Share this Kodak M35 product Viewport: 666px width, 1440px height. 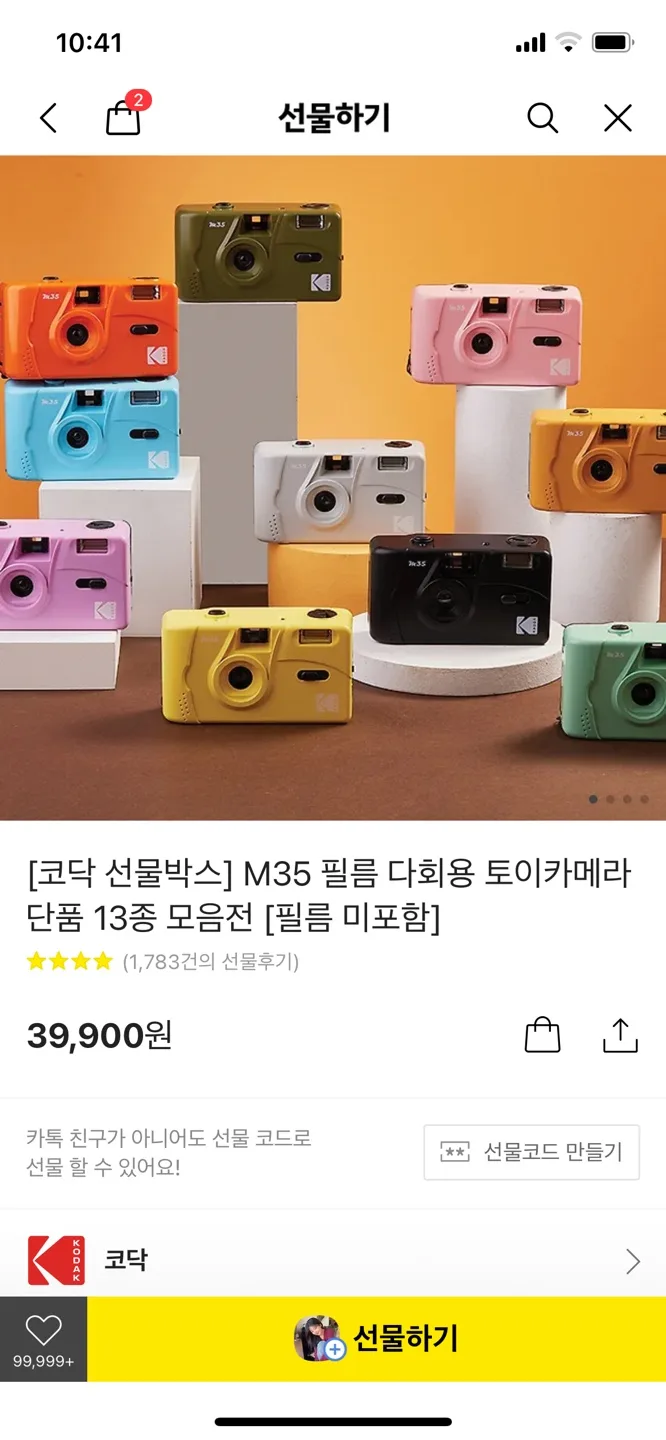click(620, 1035)
